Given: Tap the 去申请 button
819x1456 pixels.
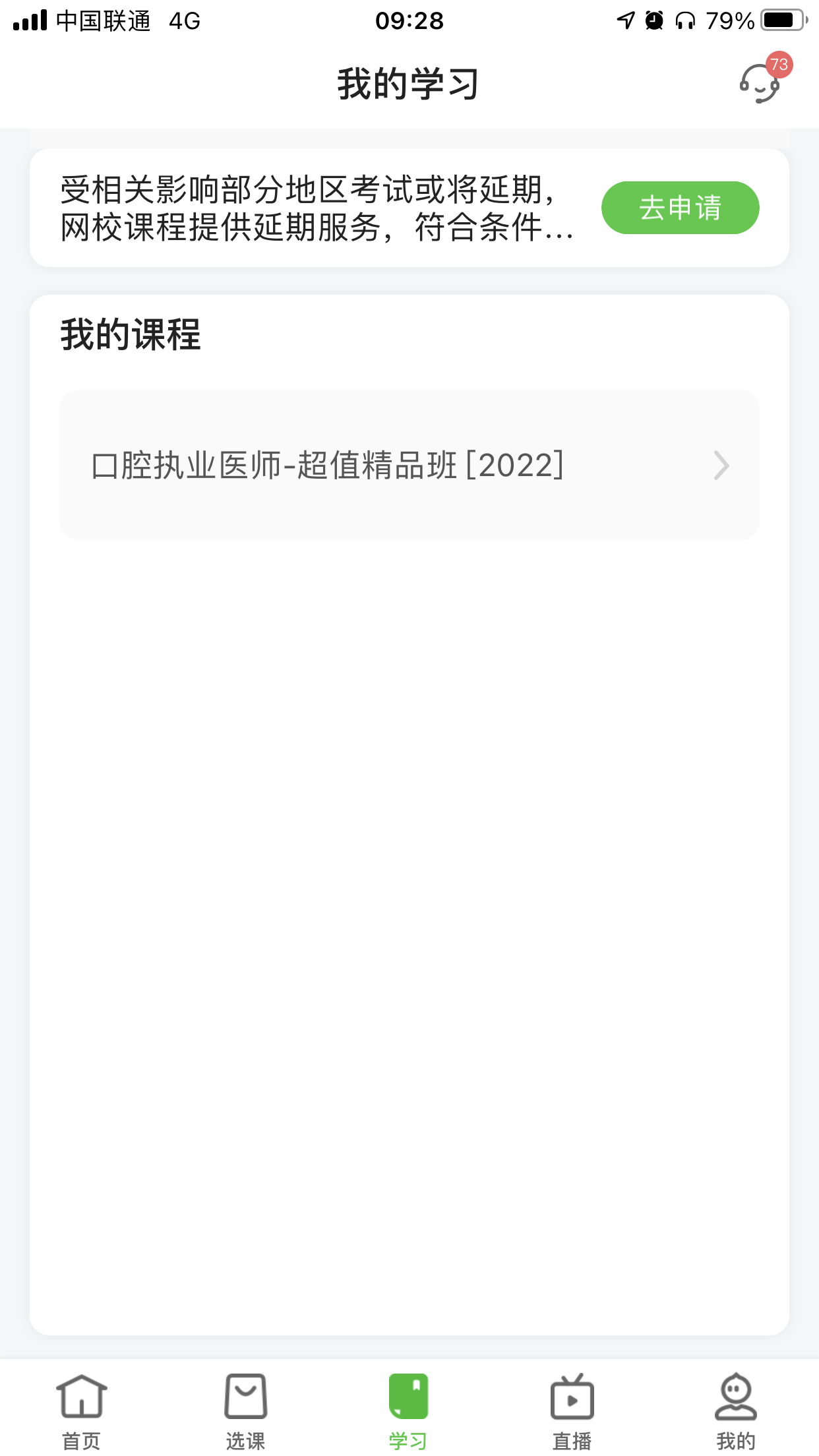Looking at the screenshot, I should pos(680,208).
